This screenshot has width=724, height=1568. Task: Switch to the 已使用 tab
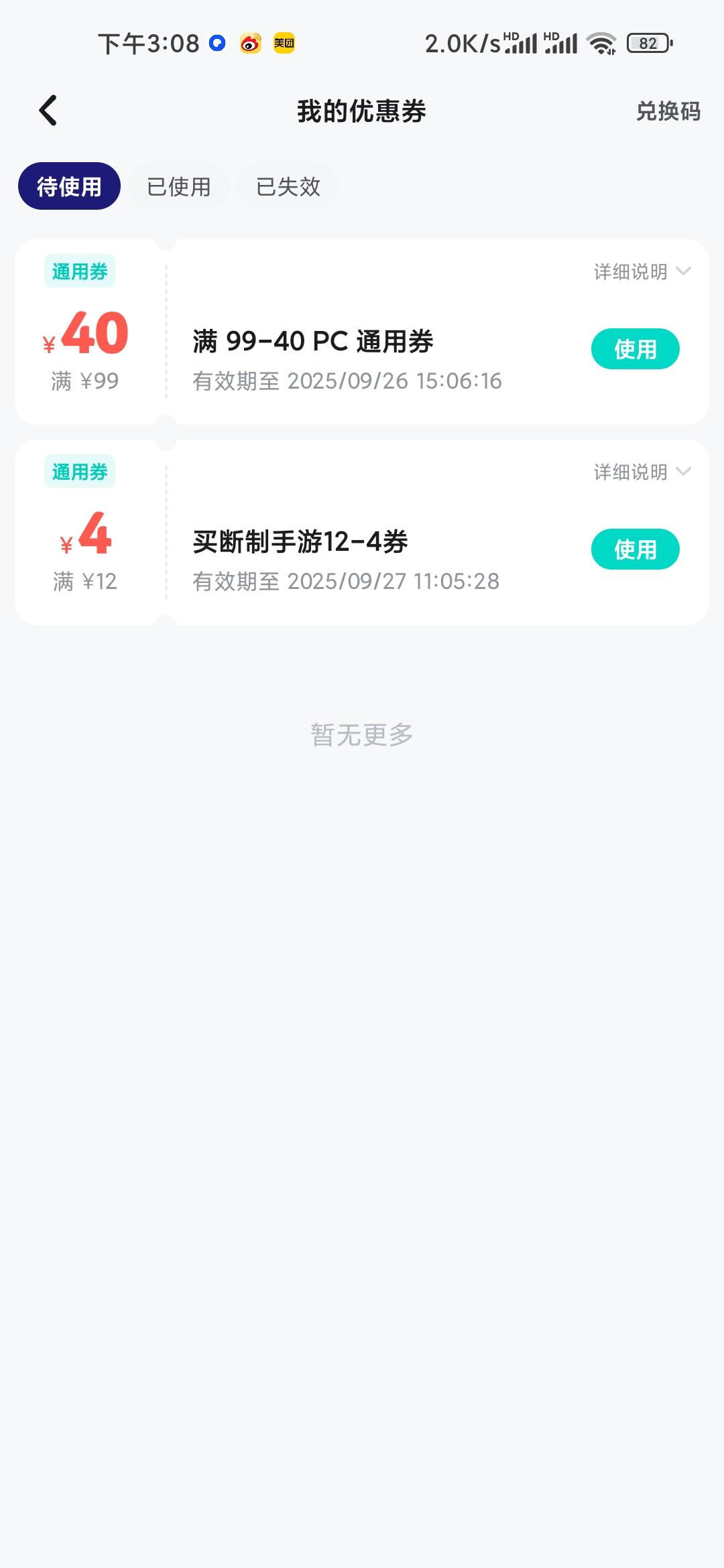point(178,186)
